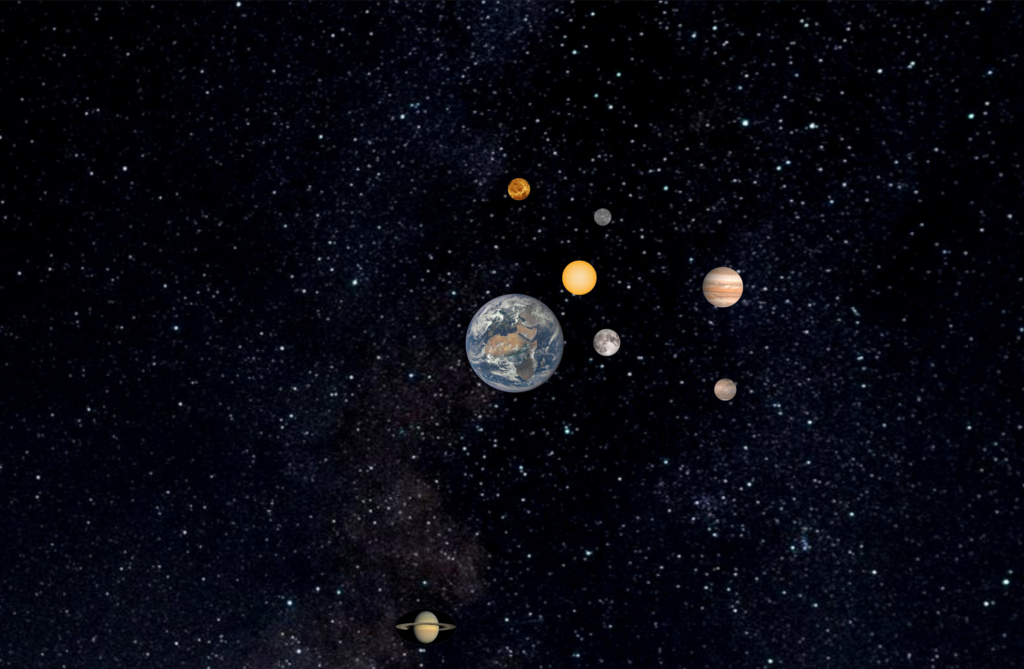Select the Moon next to Earth
1024x669 pixels.
(606, 342)
